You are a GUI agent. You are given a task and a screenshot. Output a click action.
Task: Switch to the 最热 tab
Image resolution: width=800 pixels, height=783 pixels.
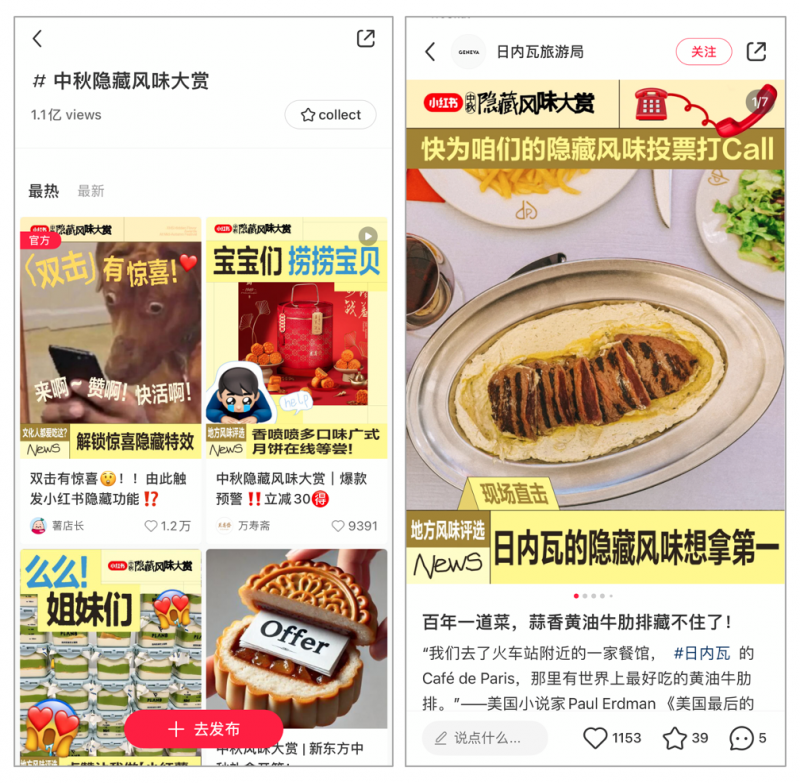[43, 191]
